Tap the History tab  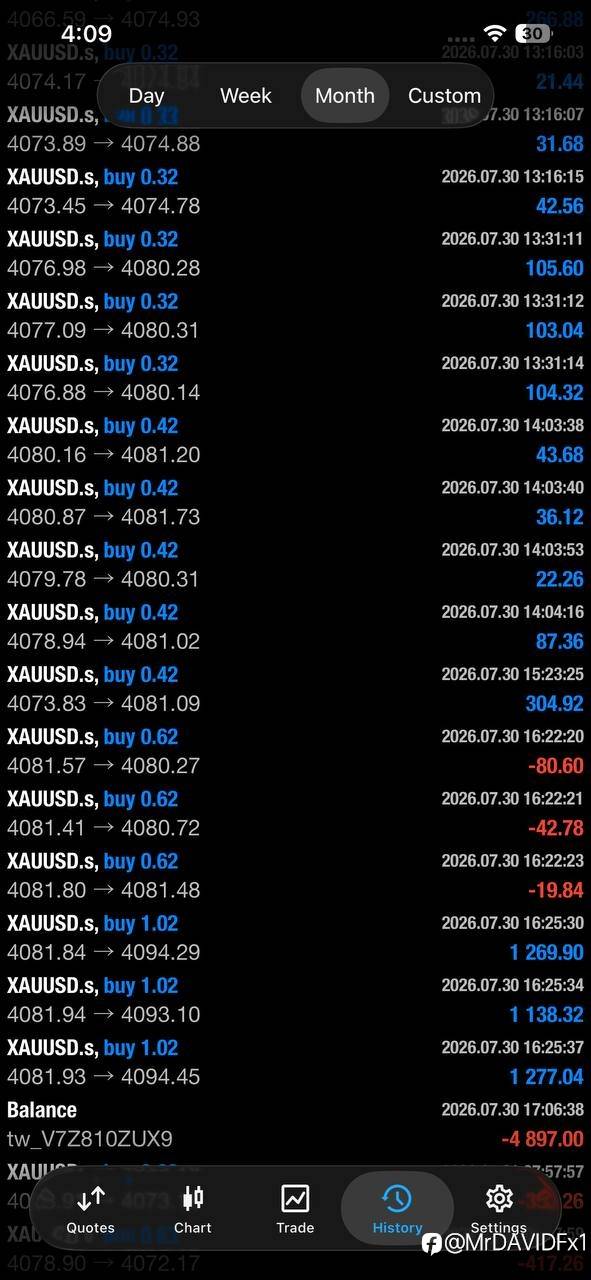pyautogui.click(x=397, y=1209)
